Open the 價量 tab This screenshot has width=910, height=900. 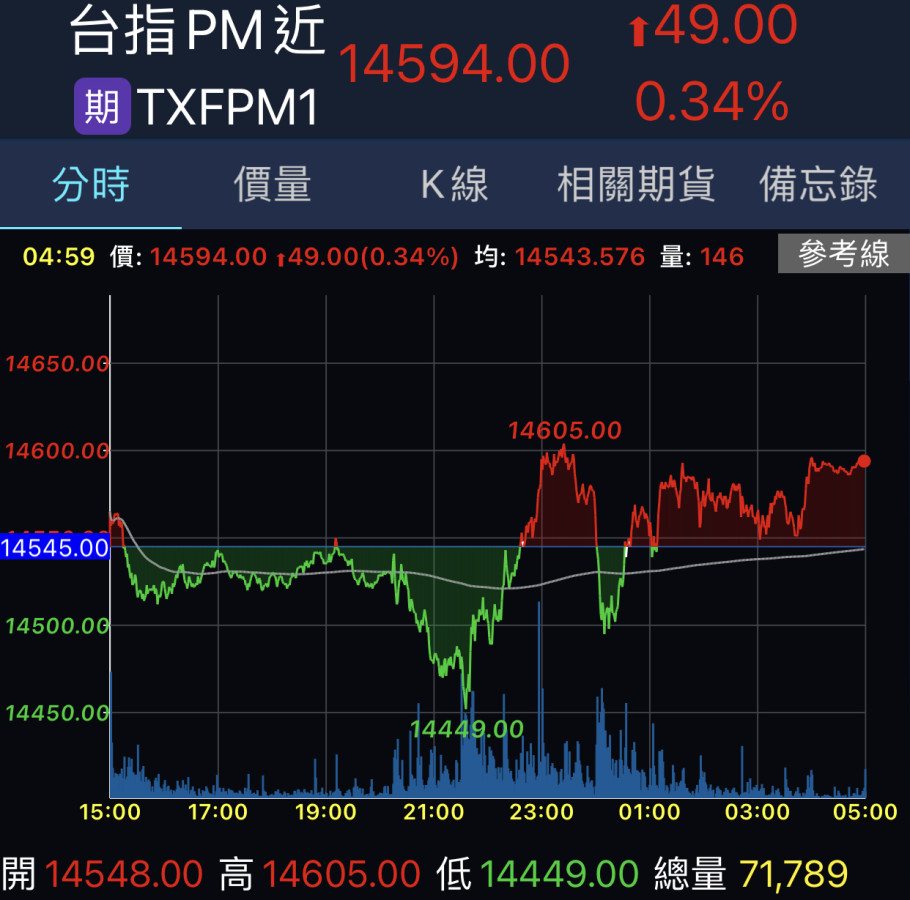pyautogui.click(x=272, y=185)
